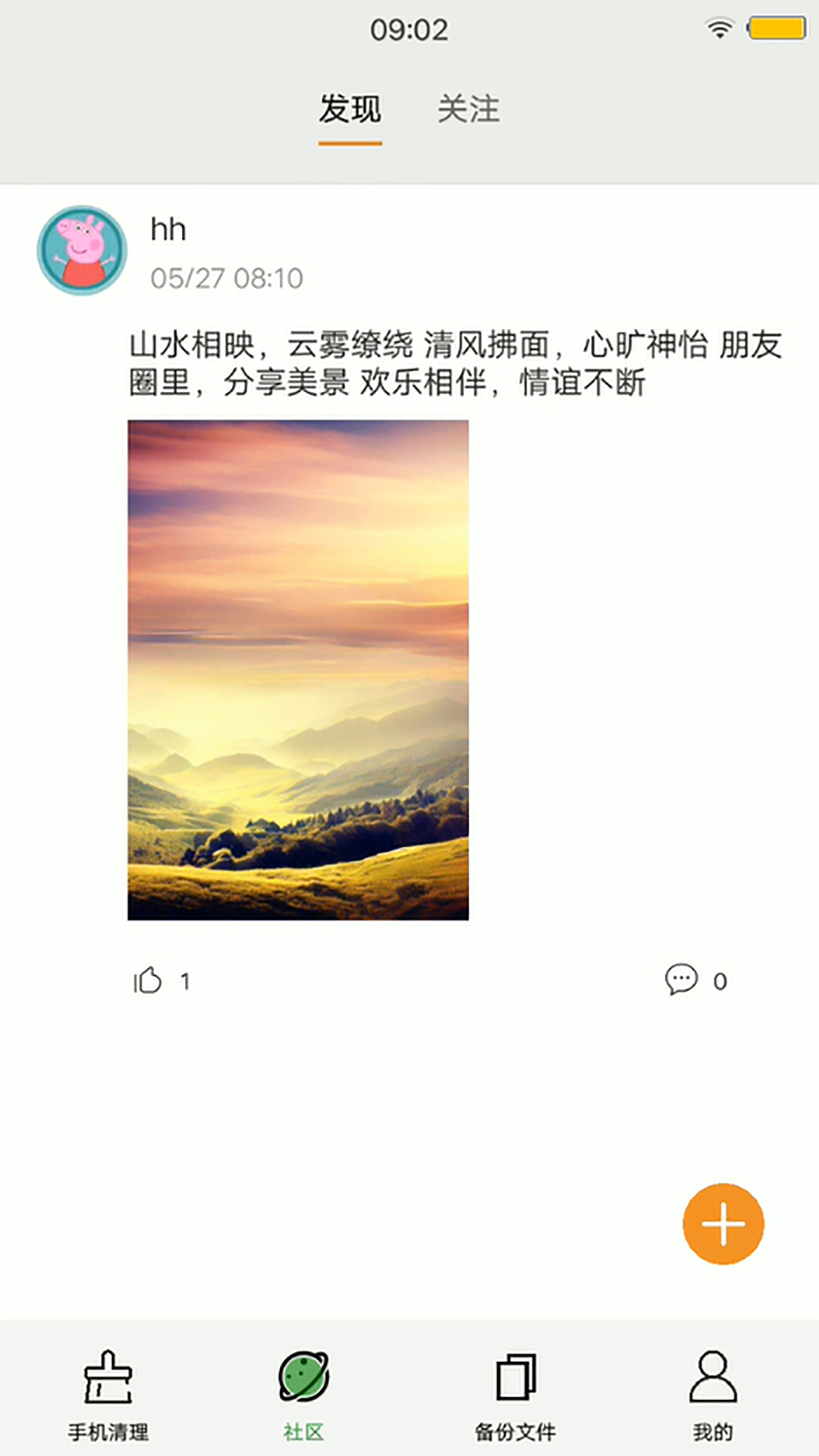Open comments on hh's post
The image size is (819, 1456).
(x=681, y=979)
